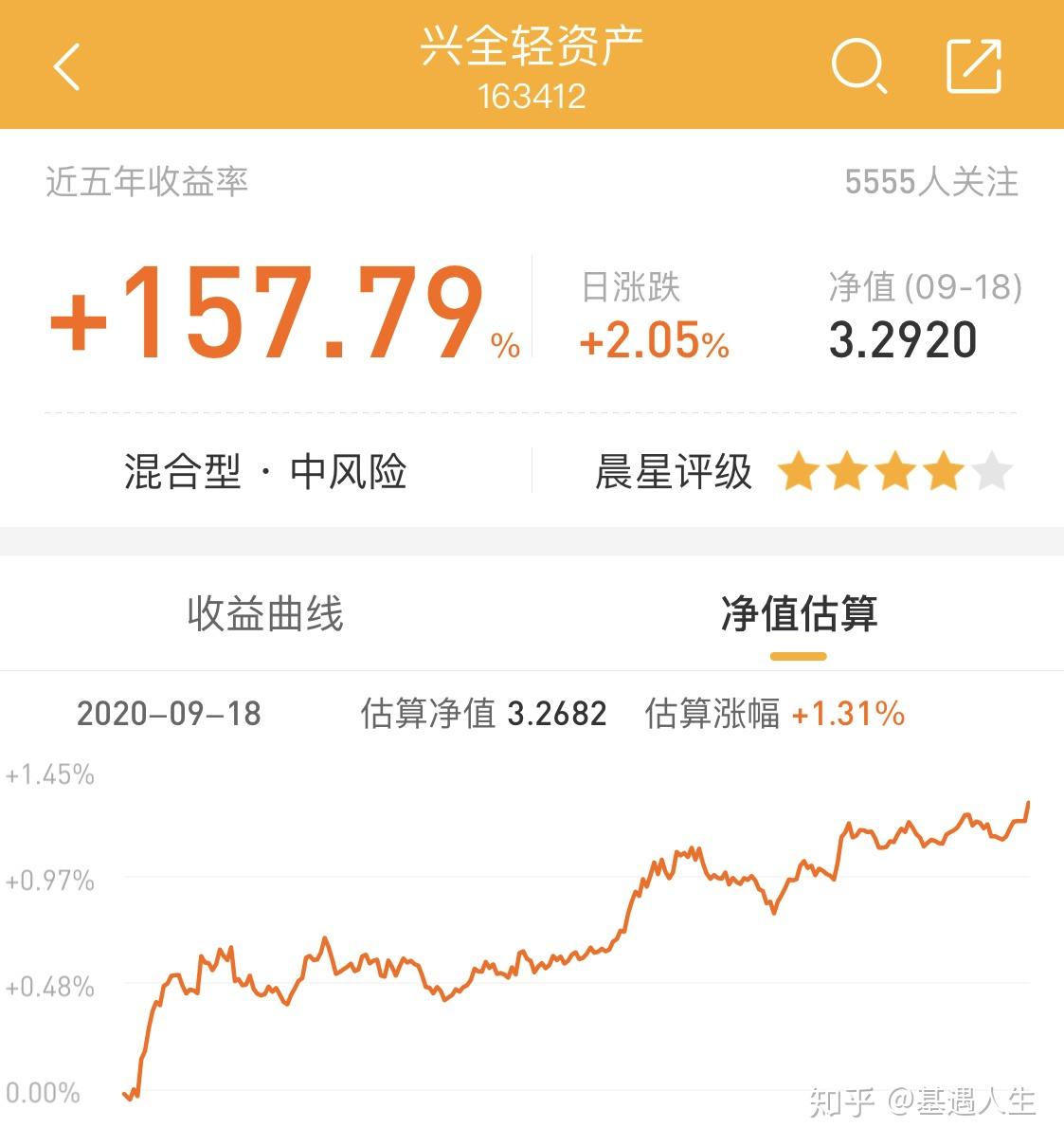Tap the third star in the Morningstar rating

pos(894,471)
